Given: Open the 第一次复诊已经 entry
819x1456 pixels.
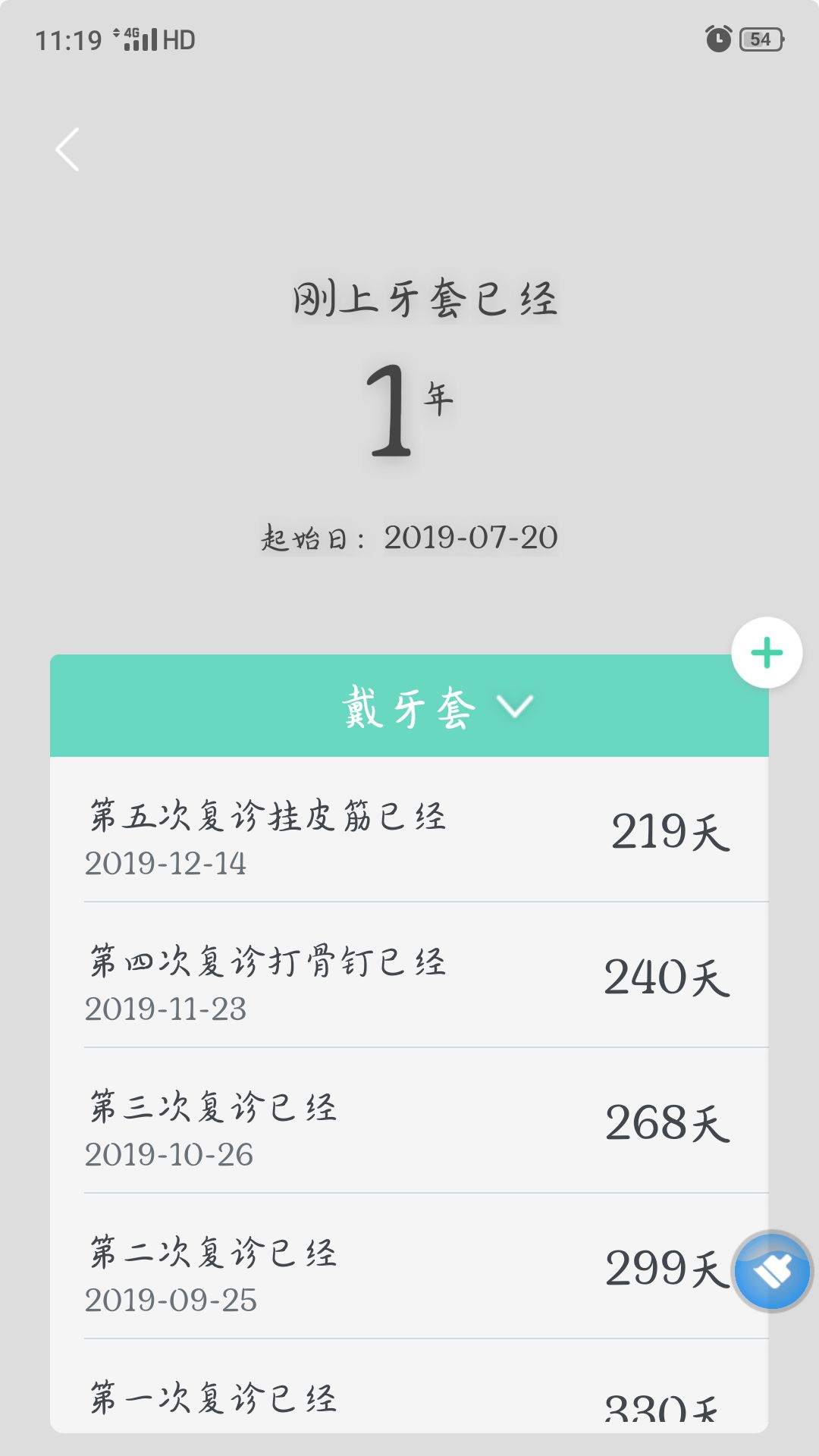Looking at the screenshot, I should [x=409, y=1386].
